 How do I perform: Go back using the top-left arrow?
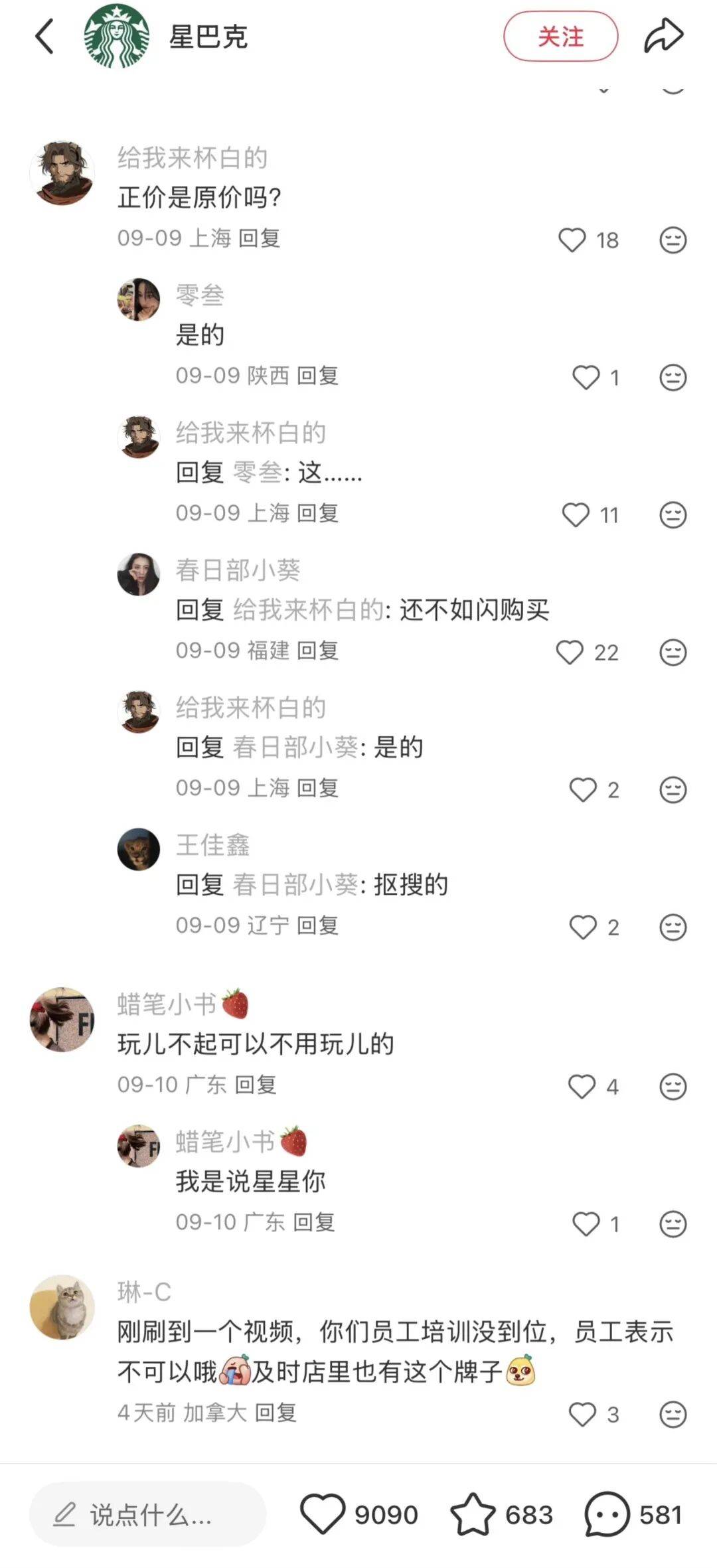pos(44,37)
